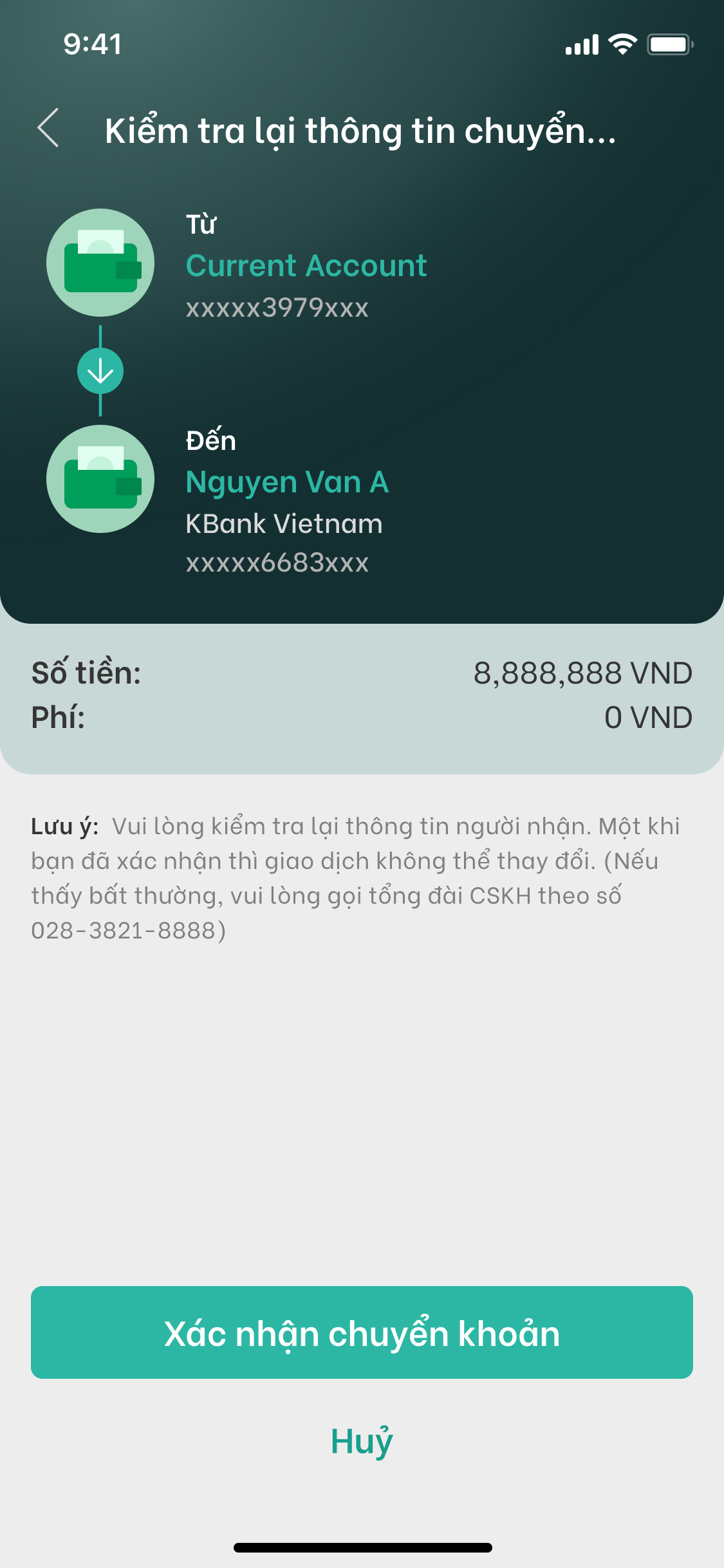The image size is (724, 1568).
Task: Cancel the transfer with Huỷ
Action: 362,1441
